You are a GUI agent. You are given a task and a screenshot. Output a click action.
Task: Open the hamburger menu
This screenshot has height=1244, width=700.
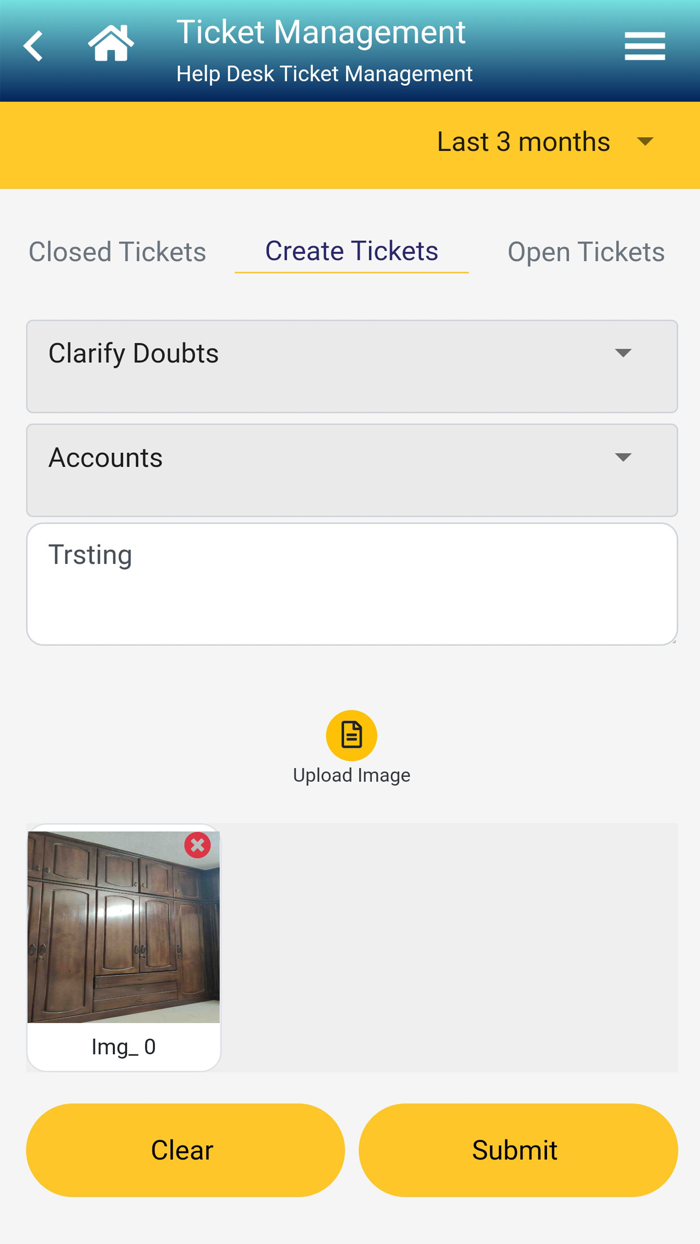644,46
